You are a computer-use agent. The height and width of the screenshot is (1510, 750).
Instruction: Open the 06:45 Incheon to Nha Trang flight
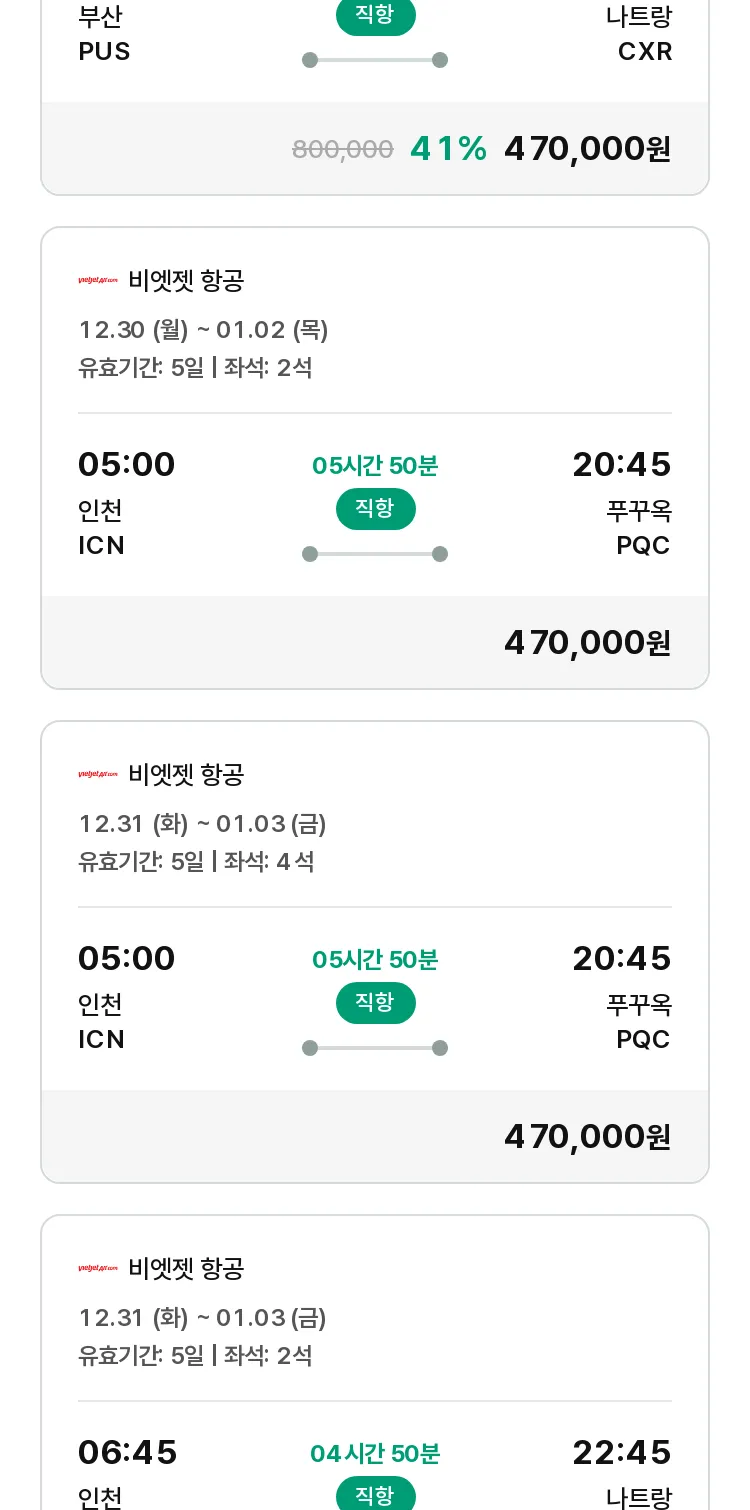(375, 1362)
